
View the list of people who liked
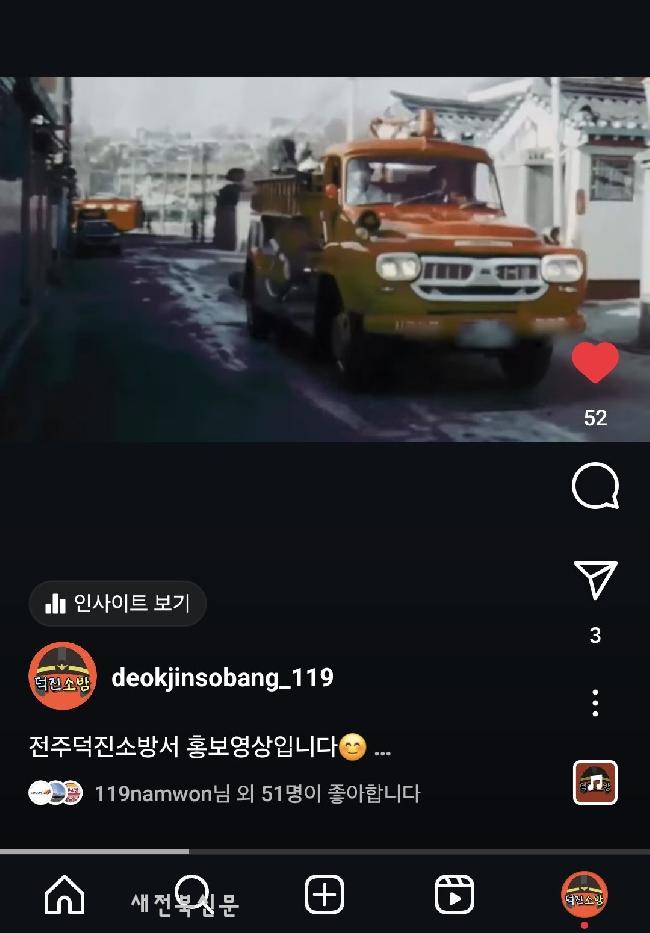tap(256, 794)
